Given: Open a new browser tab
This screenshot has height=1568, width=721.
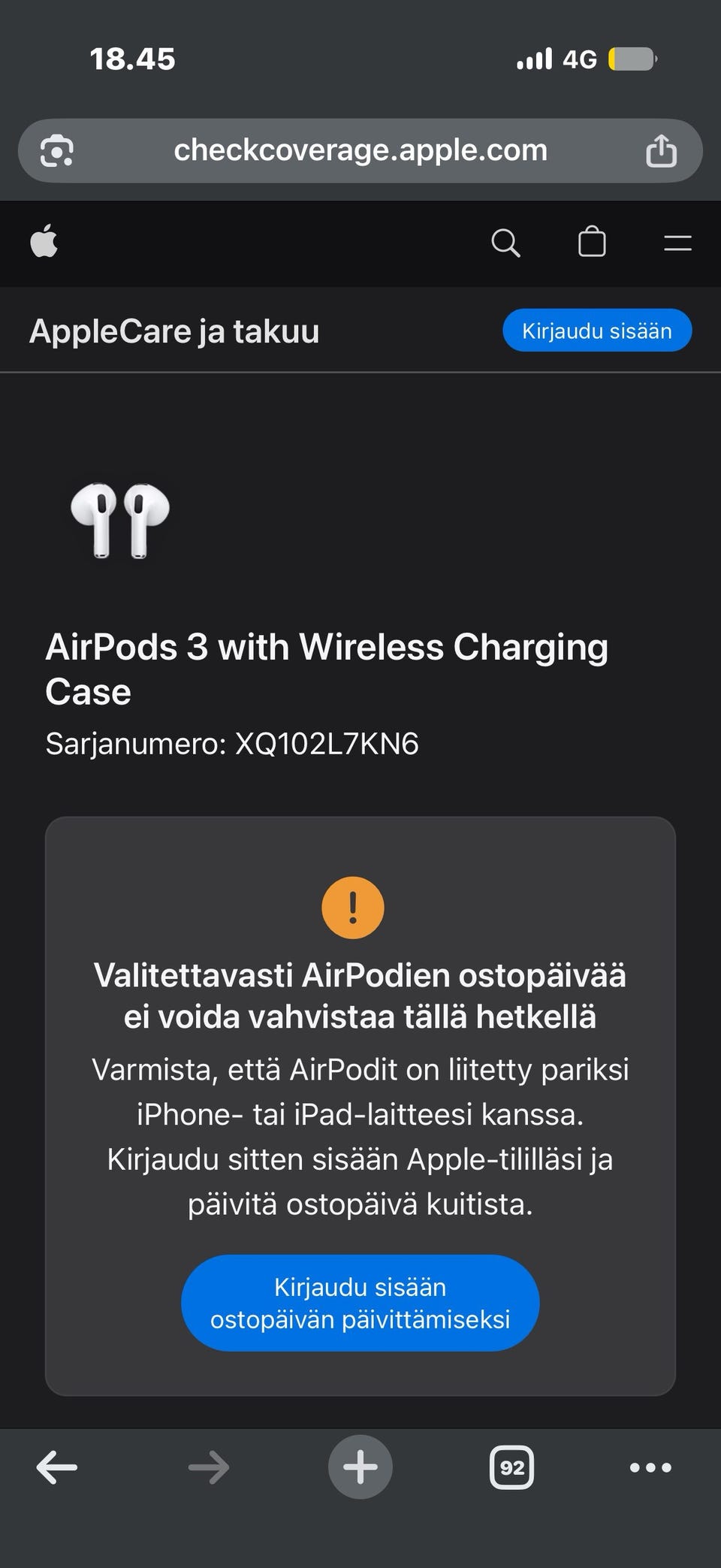Looking at the screenshot, I should 360,1467.
